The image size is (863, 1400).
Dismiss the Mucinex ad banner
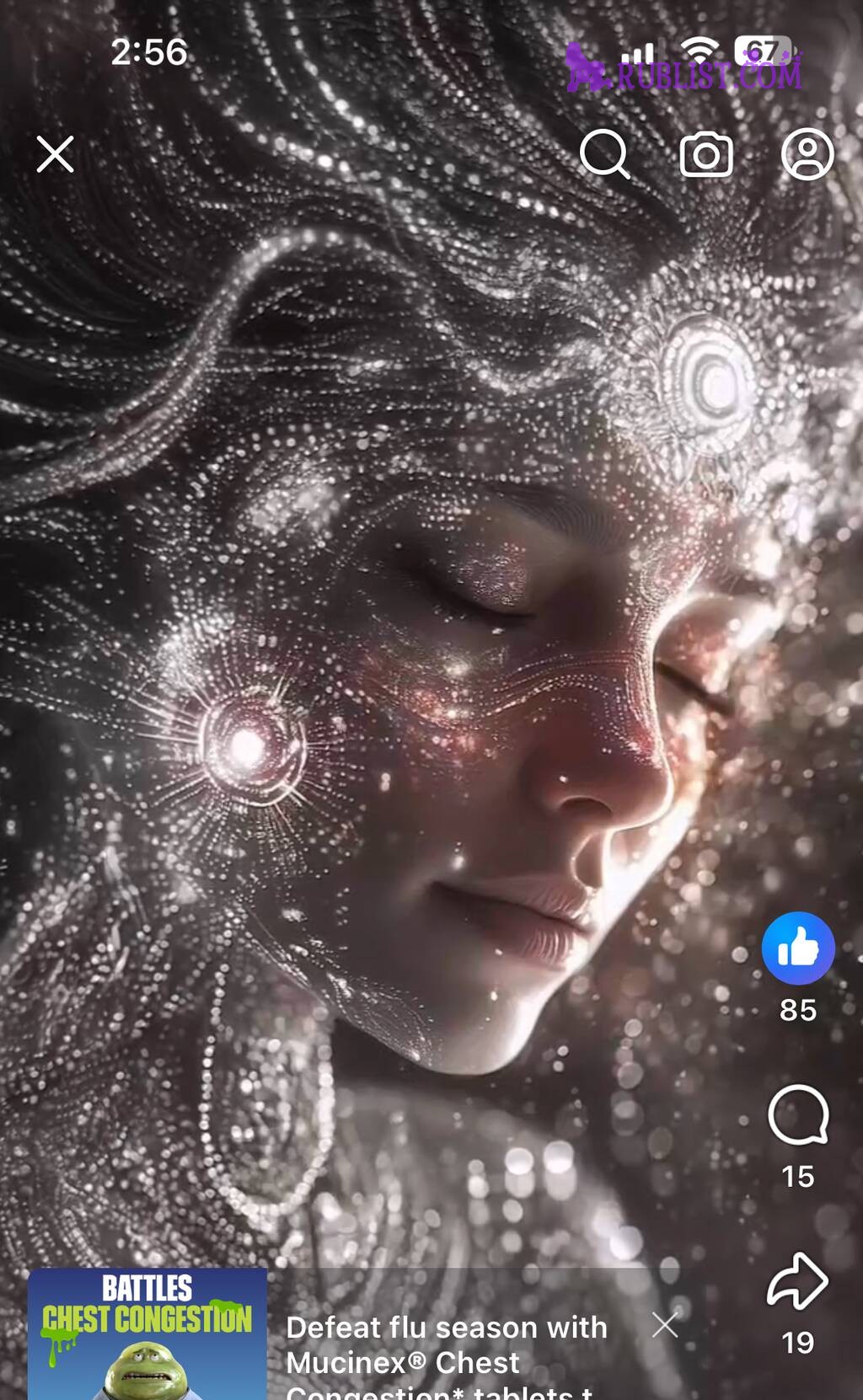[x=665, y=1325]
